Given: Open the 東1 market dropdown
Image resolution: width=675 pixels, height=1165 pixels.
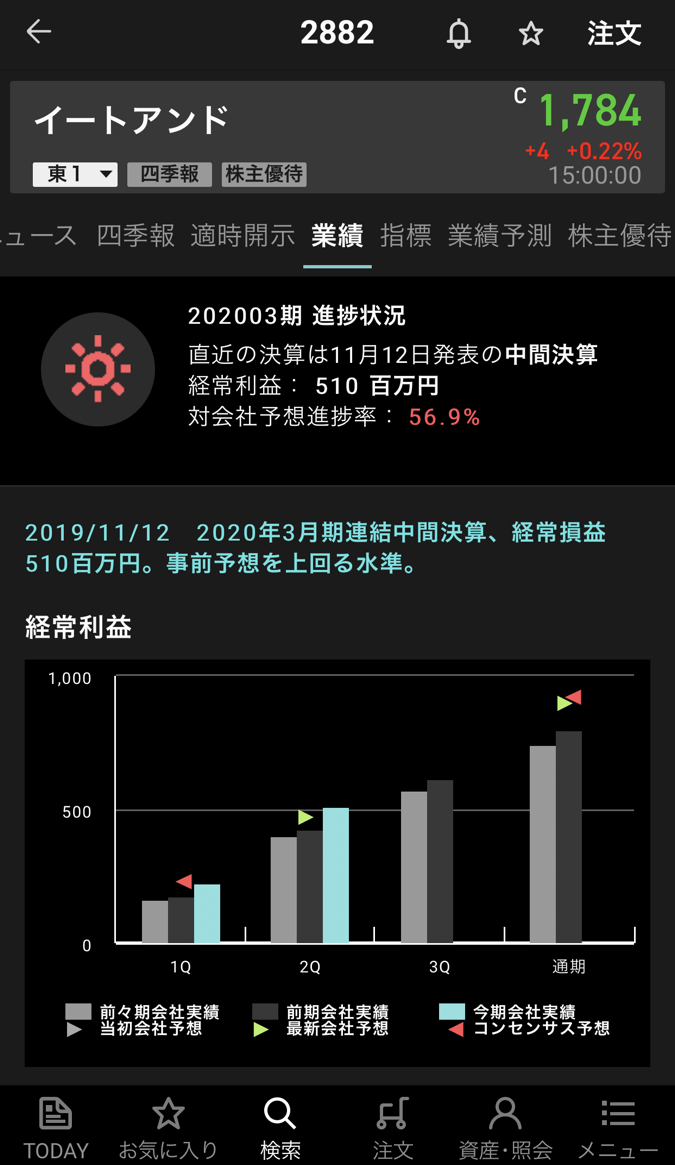Looking at the screenshot, I should click(76, 174).
